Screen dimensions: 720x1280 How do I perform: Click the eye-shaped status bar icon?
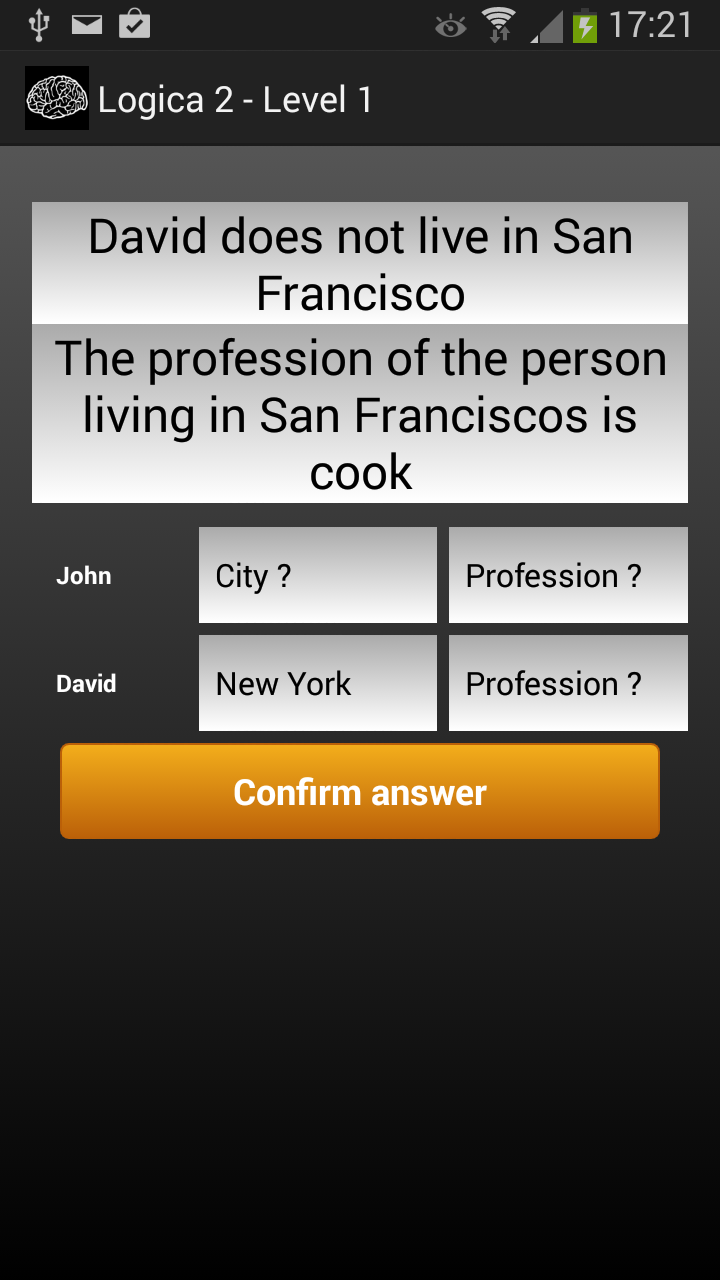[450, 25]
